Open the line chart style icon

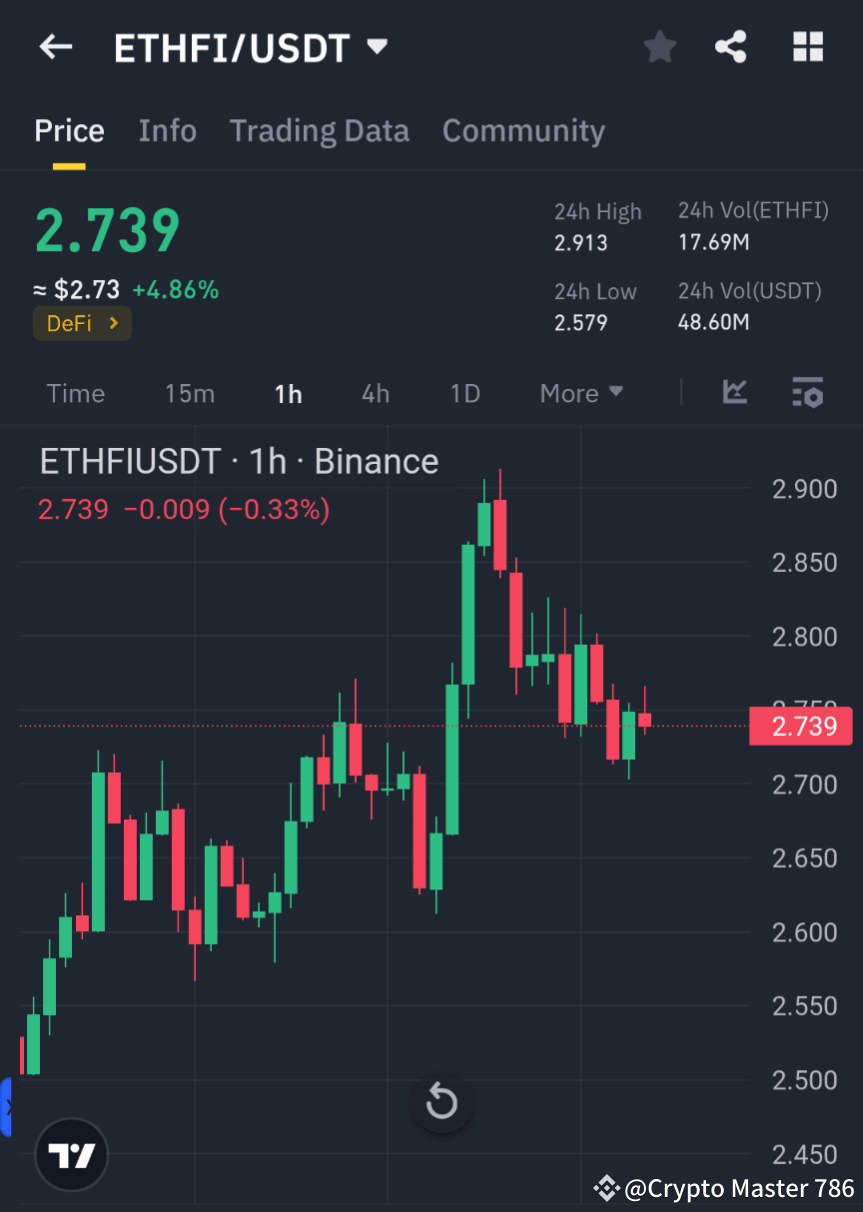point(735,393)
